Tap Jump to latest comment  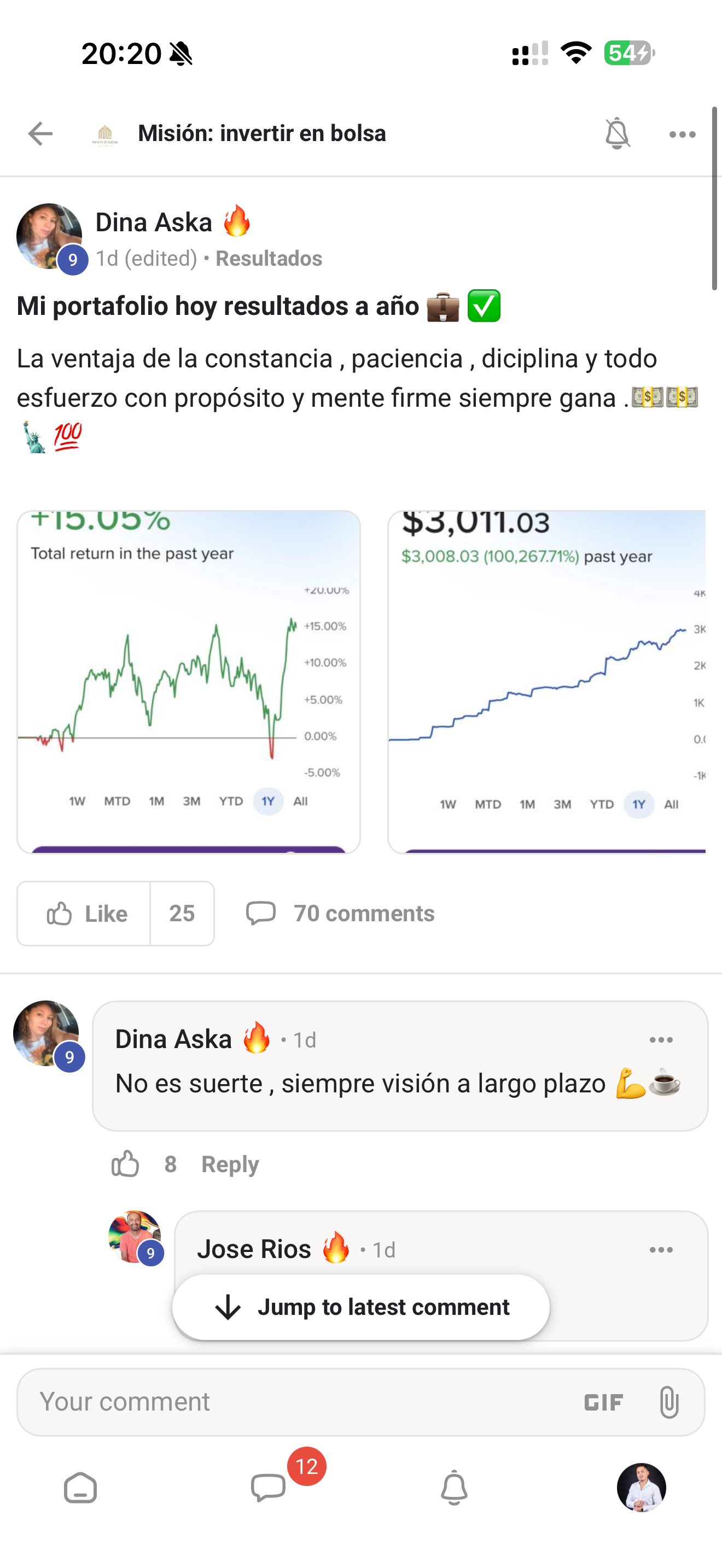coord(360,1306)
